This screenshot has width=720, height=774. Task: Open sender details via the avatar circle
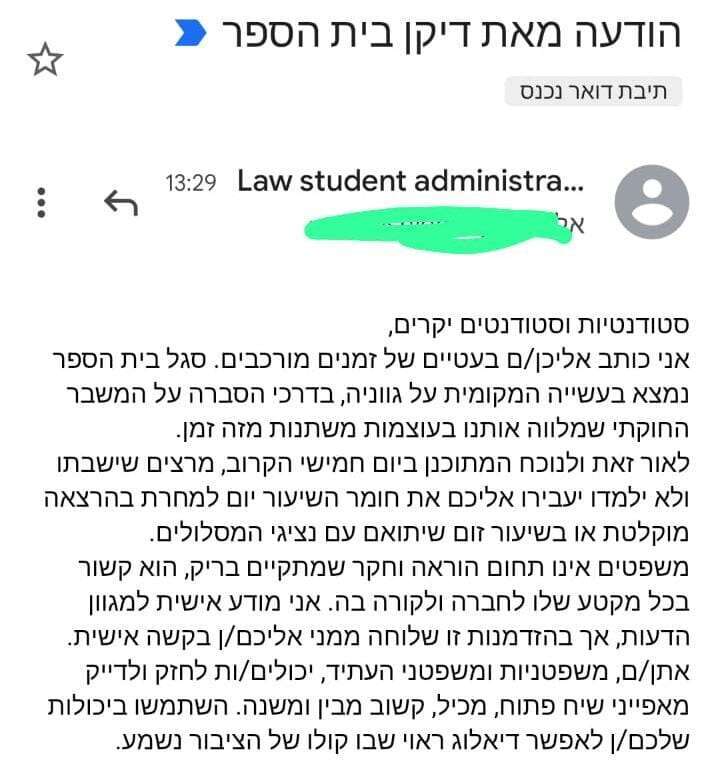[x=651, y=200]
